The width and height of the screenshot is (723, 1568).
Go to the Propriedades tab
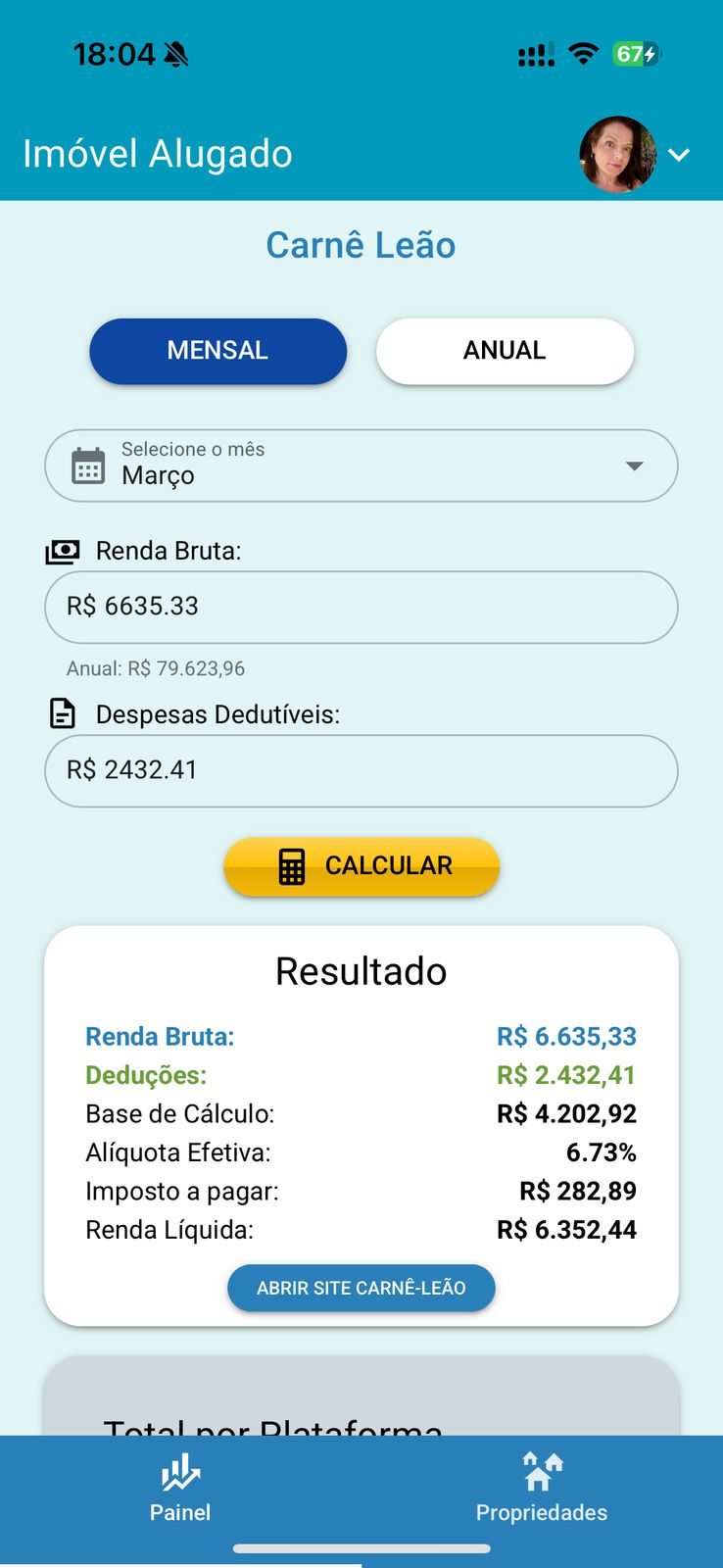[x=541, y=1488]
